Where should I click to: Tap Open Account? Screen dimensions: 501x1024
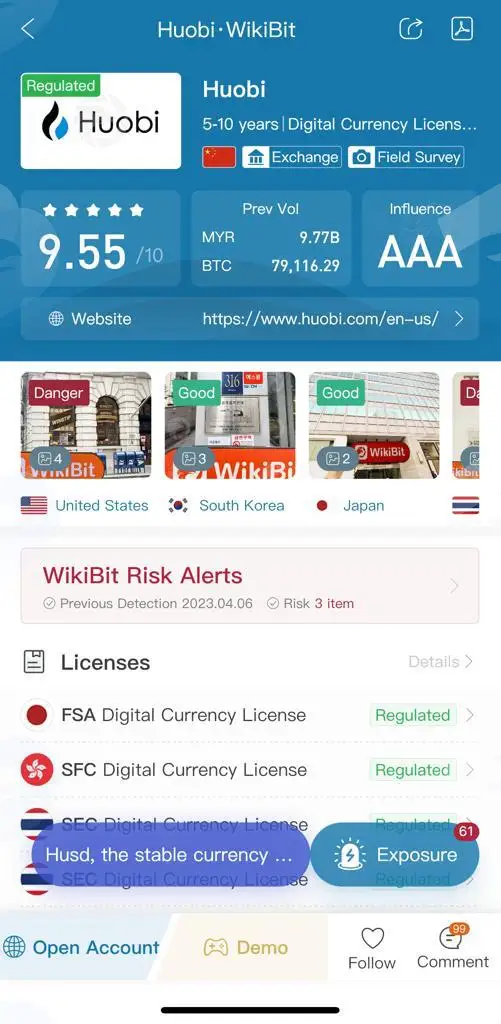click(x=81, y=948)
